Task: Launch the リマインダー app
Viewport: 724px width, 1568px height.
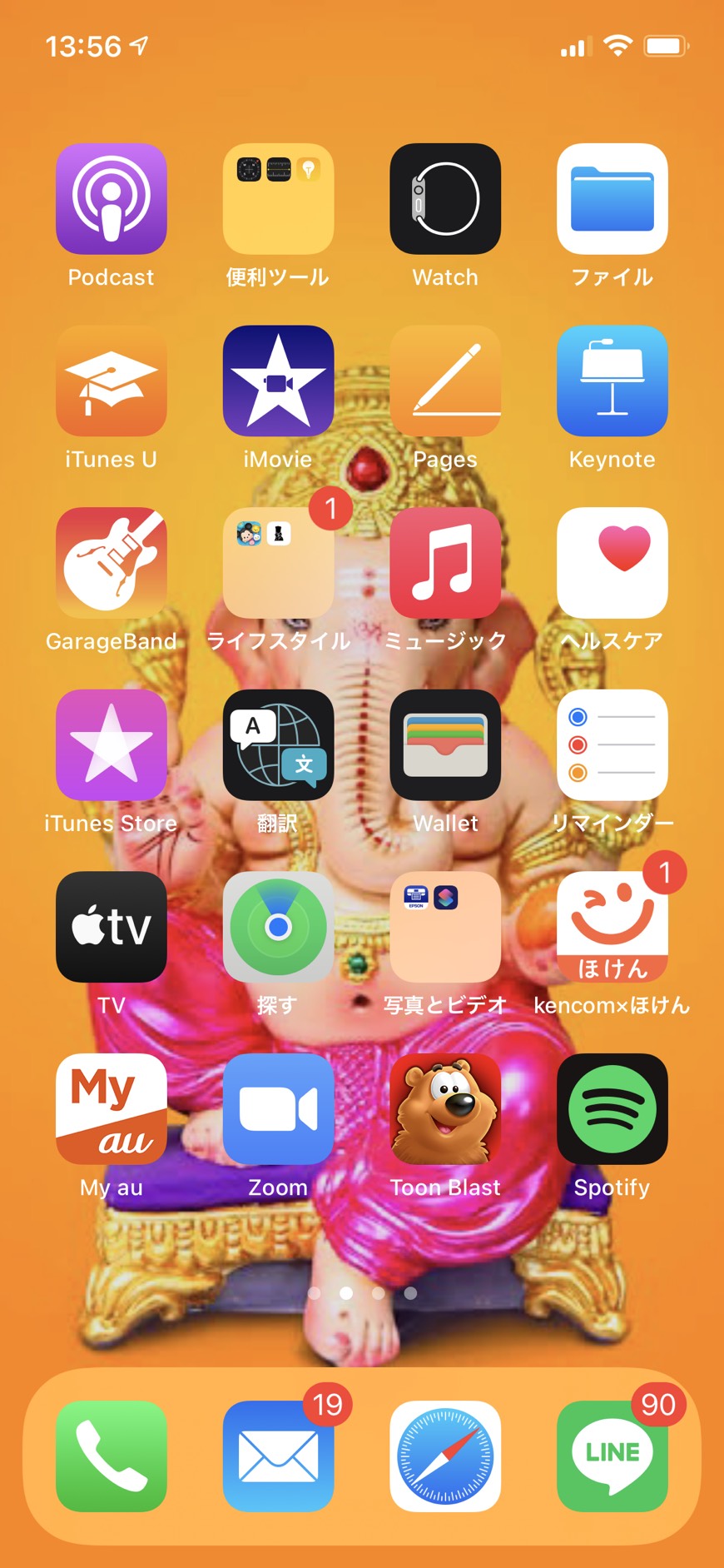Action: 612,745
